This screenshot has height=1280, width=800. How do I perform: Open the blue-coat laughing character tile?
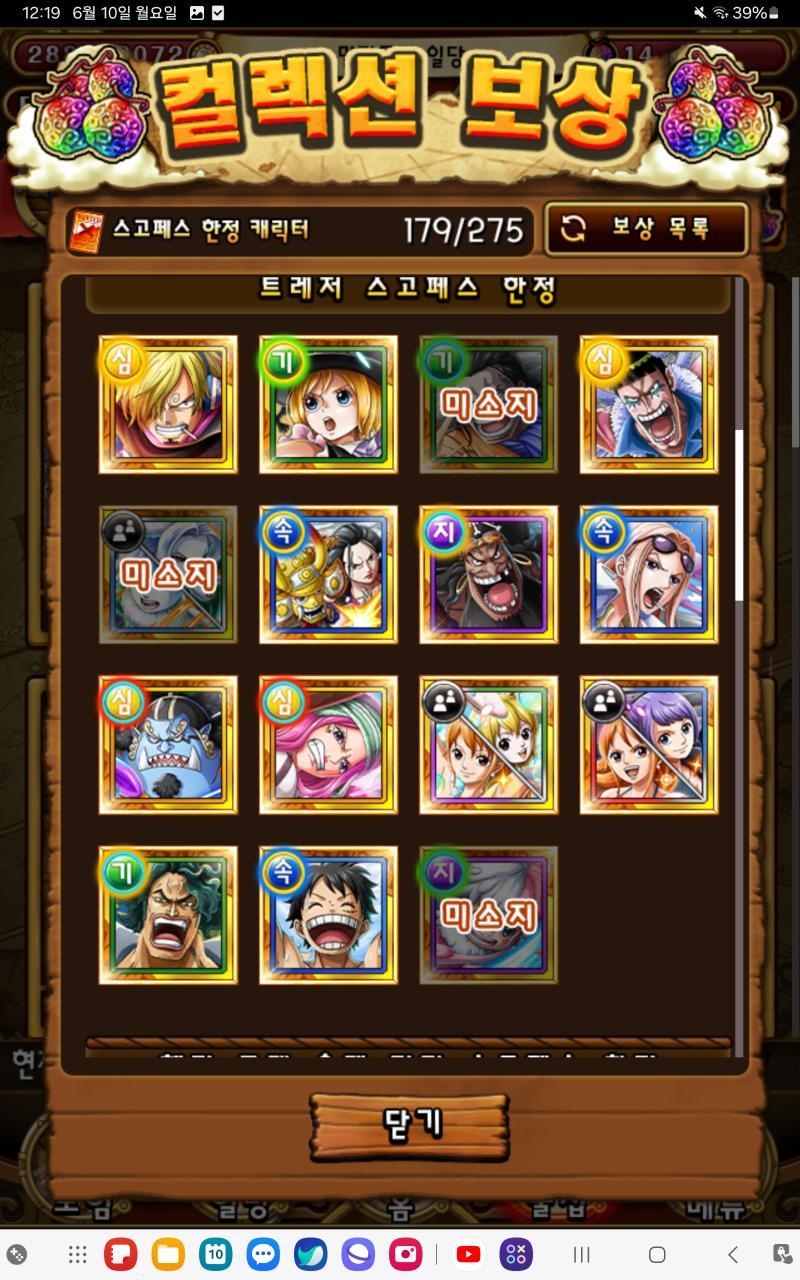(649, 404)
